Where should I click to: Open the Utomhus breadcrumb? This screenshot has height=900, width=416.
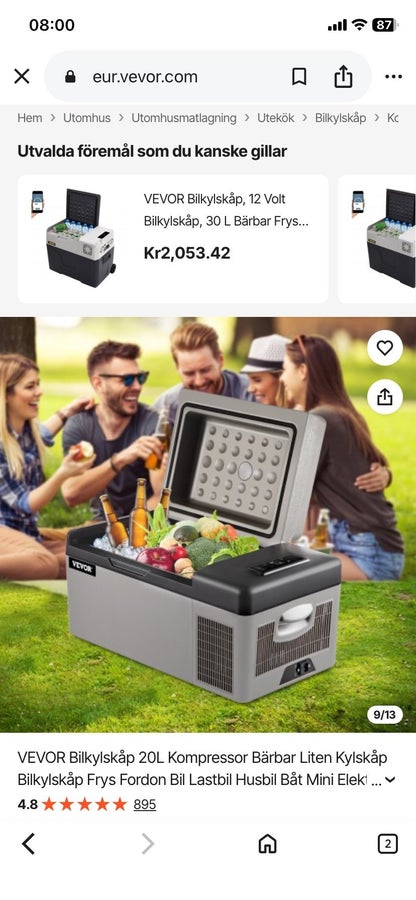87,118
